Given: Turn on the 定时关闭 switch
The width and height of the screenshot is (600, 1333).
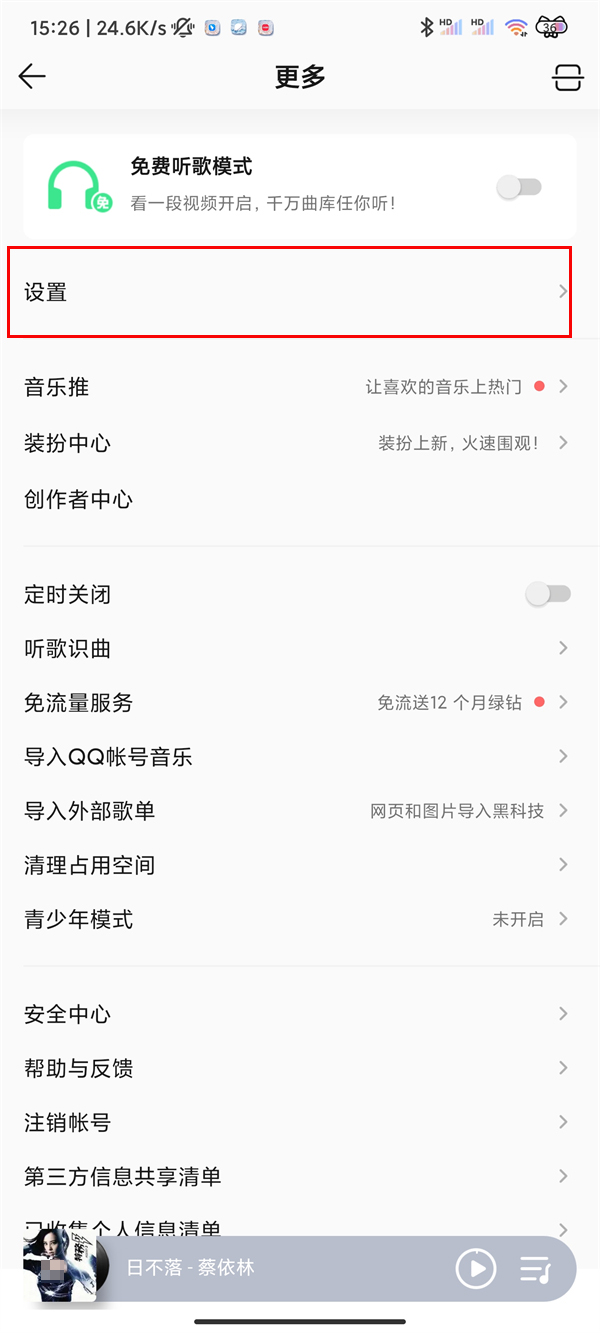Looking at the screenshot, I should (547, 595).
